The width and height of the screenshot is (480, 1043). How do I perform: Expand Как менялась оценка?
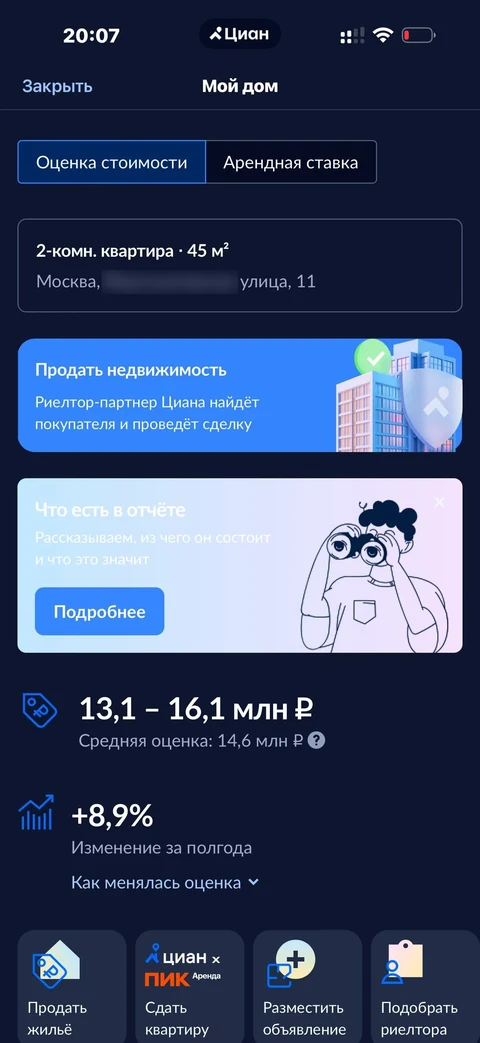[165, 883]
